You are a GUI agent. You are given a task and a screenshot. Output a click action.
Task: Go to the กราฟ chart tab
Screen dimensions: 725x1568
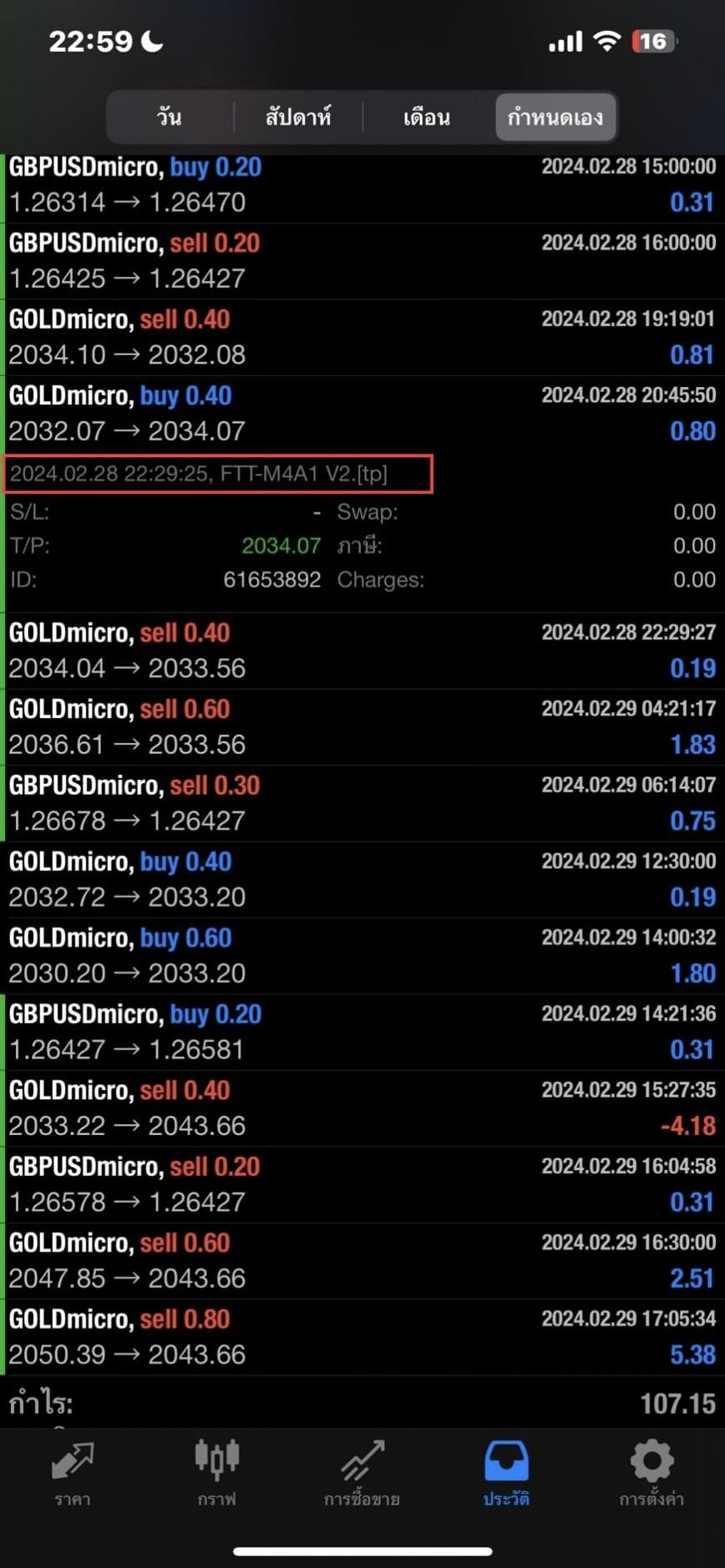[217, 1474]
